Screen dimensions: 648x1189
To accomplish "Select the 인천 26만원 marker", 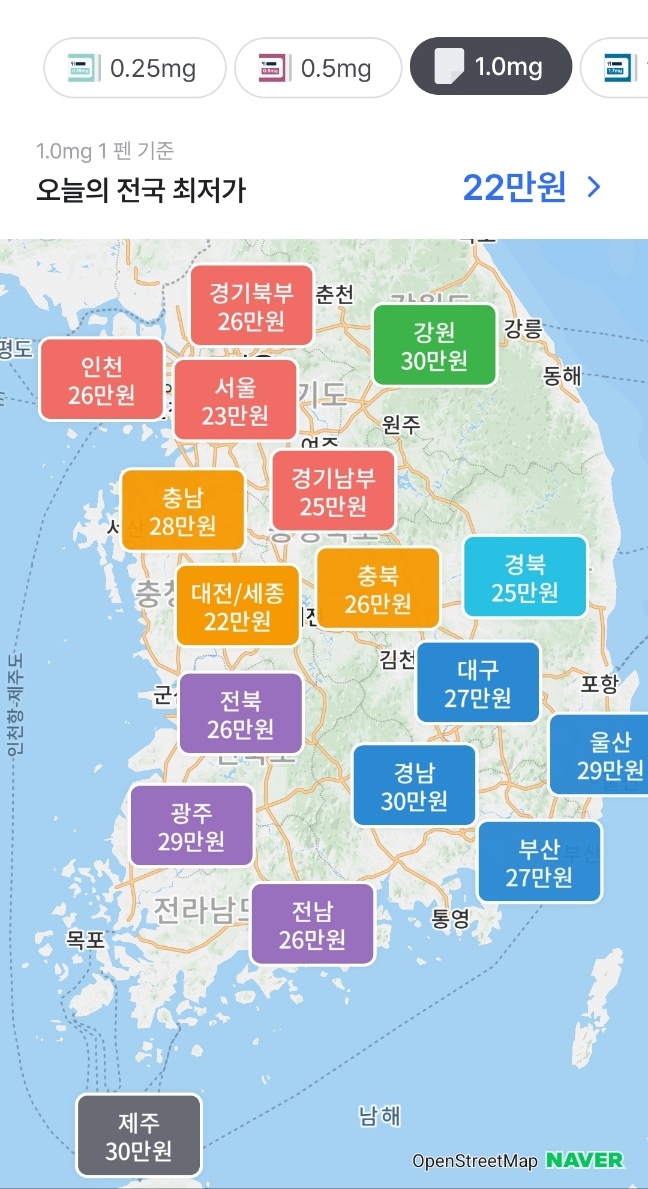I will tap(101, 380).
